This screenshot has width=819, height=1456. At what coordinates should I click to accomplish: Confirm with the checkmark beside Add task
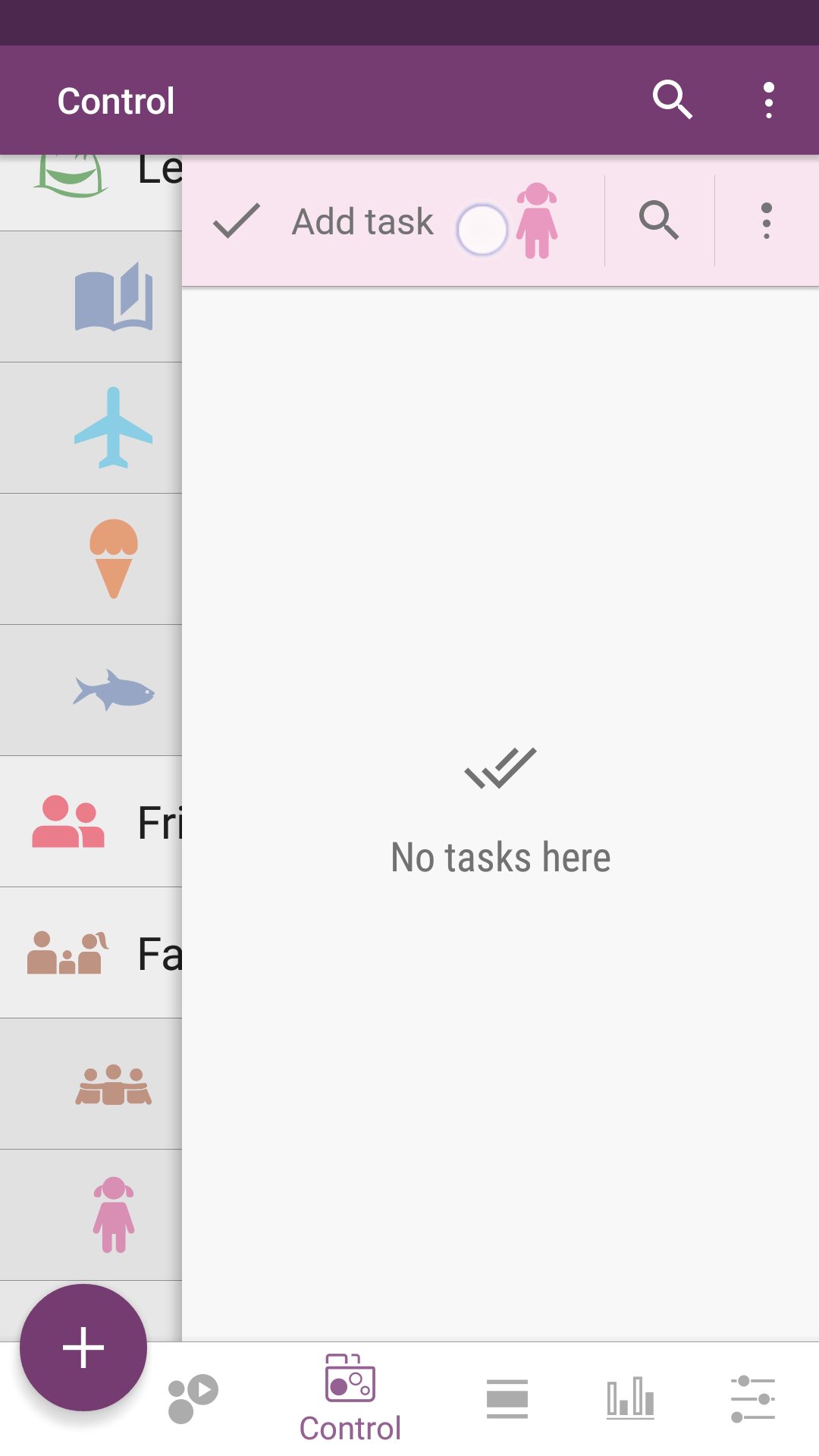click(237, 221)
